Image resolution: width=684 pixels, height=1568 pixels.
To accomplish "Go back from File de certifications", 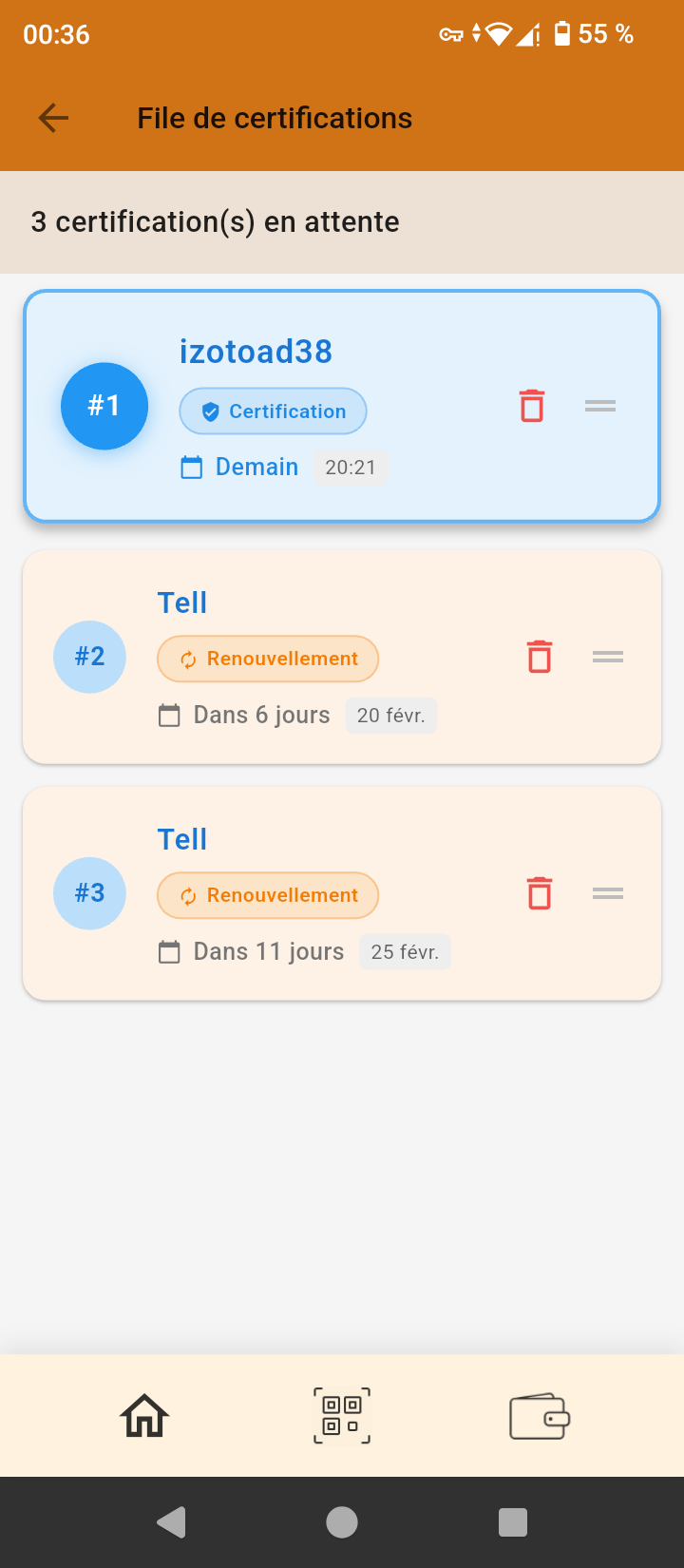I will pos(53,118).
